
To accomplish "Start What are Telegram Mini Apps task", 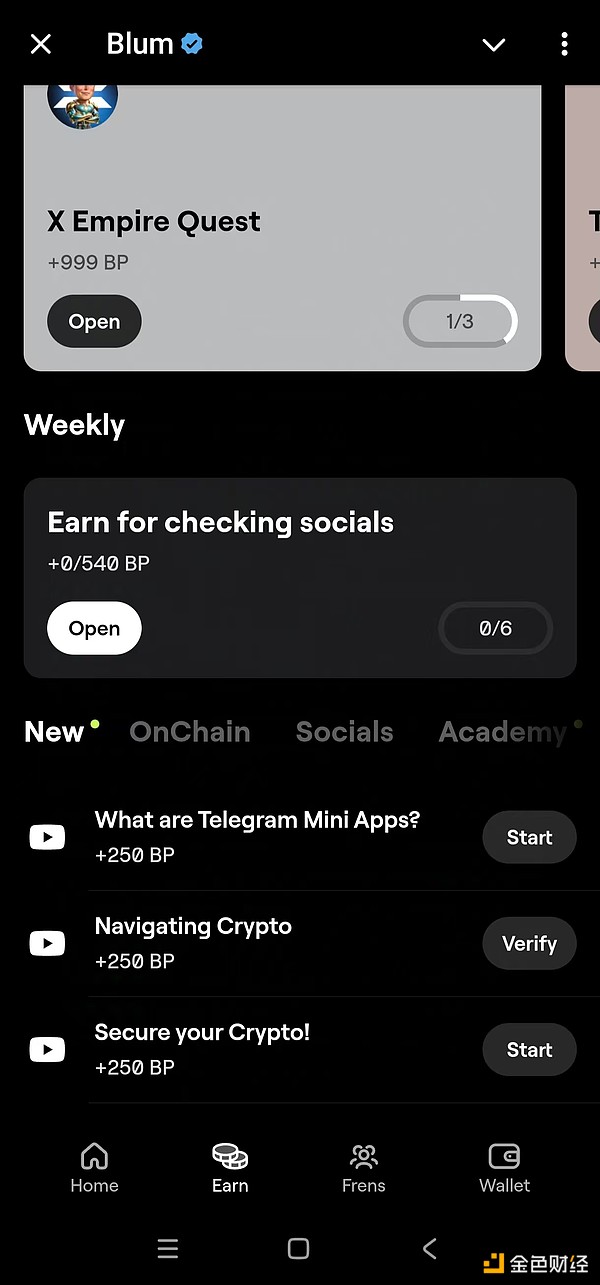I will coord(529,838).
